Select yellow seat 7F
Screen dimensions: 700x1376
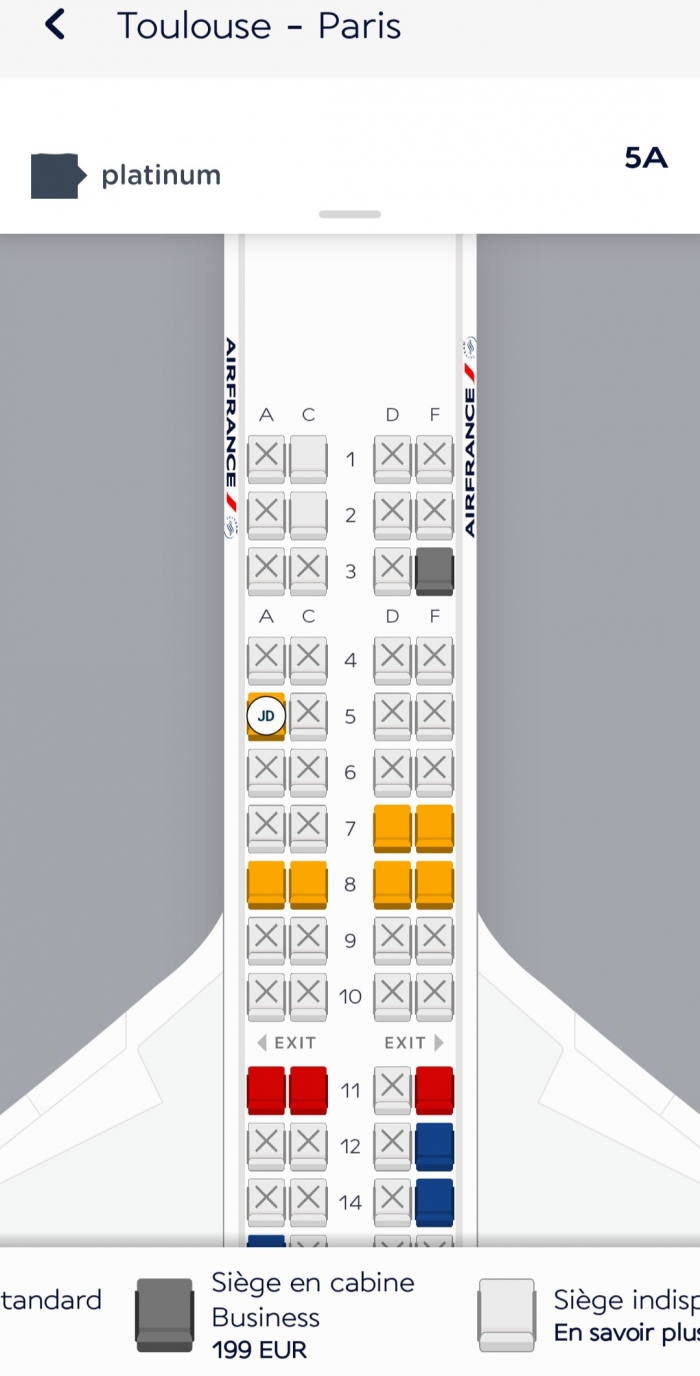click(x=435, y=828)
